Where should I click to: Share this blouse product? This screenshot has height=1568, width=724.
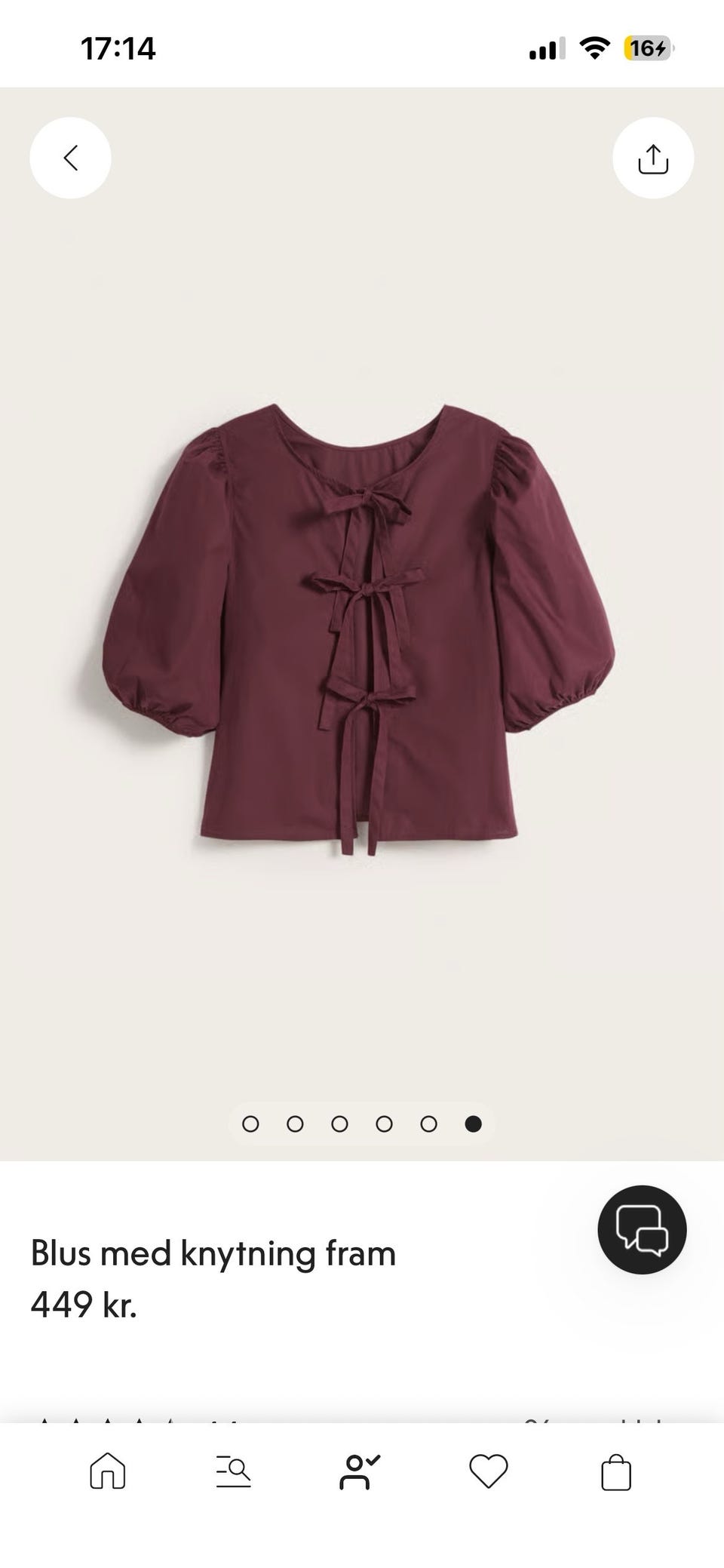click(653, 158)
